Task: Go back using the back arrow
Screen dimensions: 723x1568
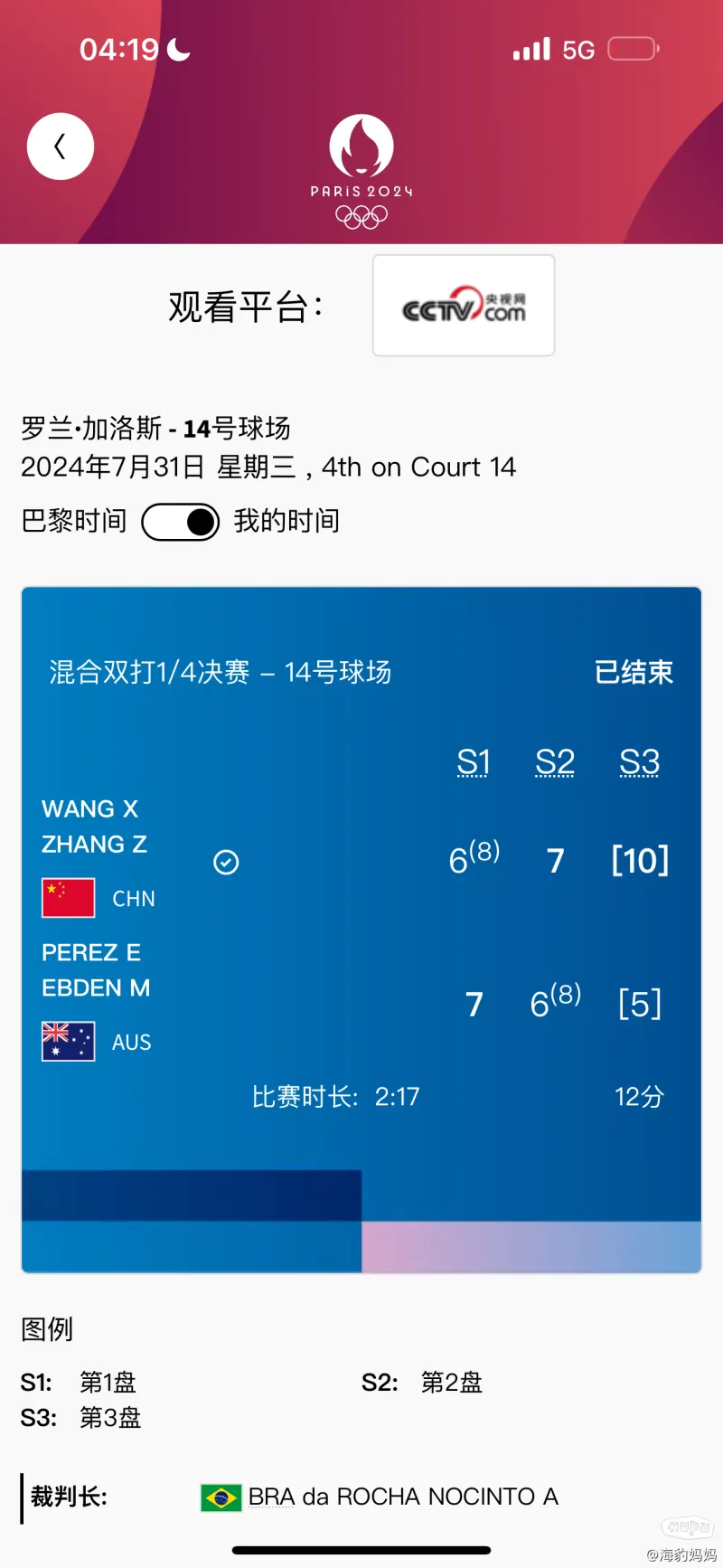Action: coord(61,146)
